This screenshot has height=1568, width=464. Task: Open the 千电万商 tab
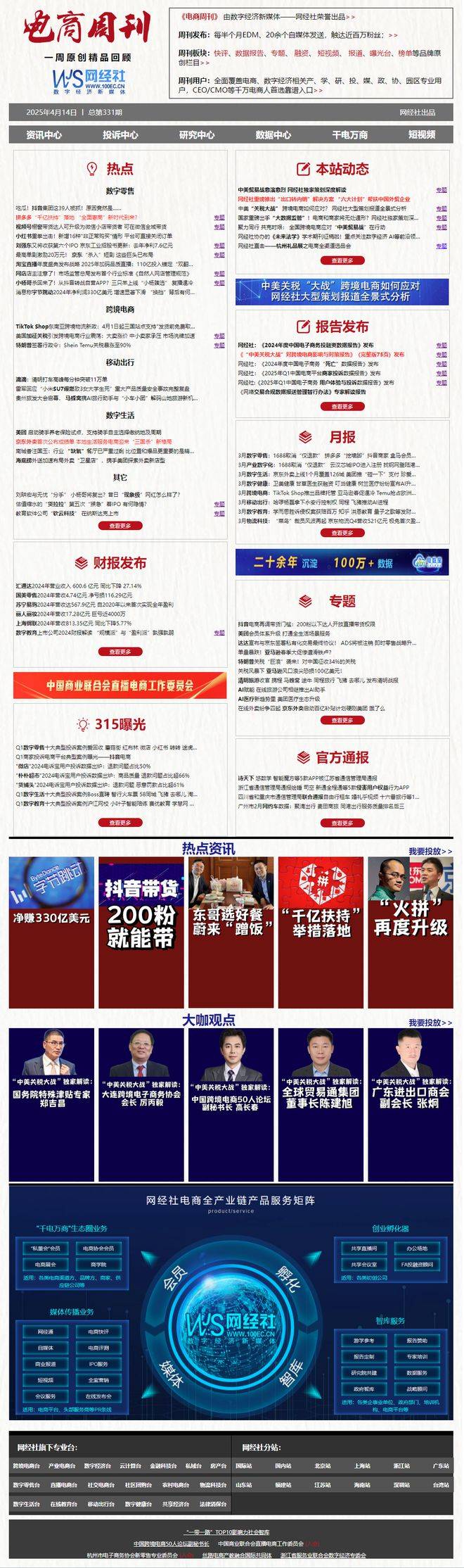pyautogui.click(x=349, y=134)
